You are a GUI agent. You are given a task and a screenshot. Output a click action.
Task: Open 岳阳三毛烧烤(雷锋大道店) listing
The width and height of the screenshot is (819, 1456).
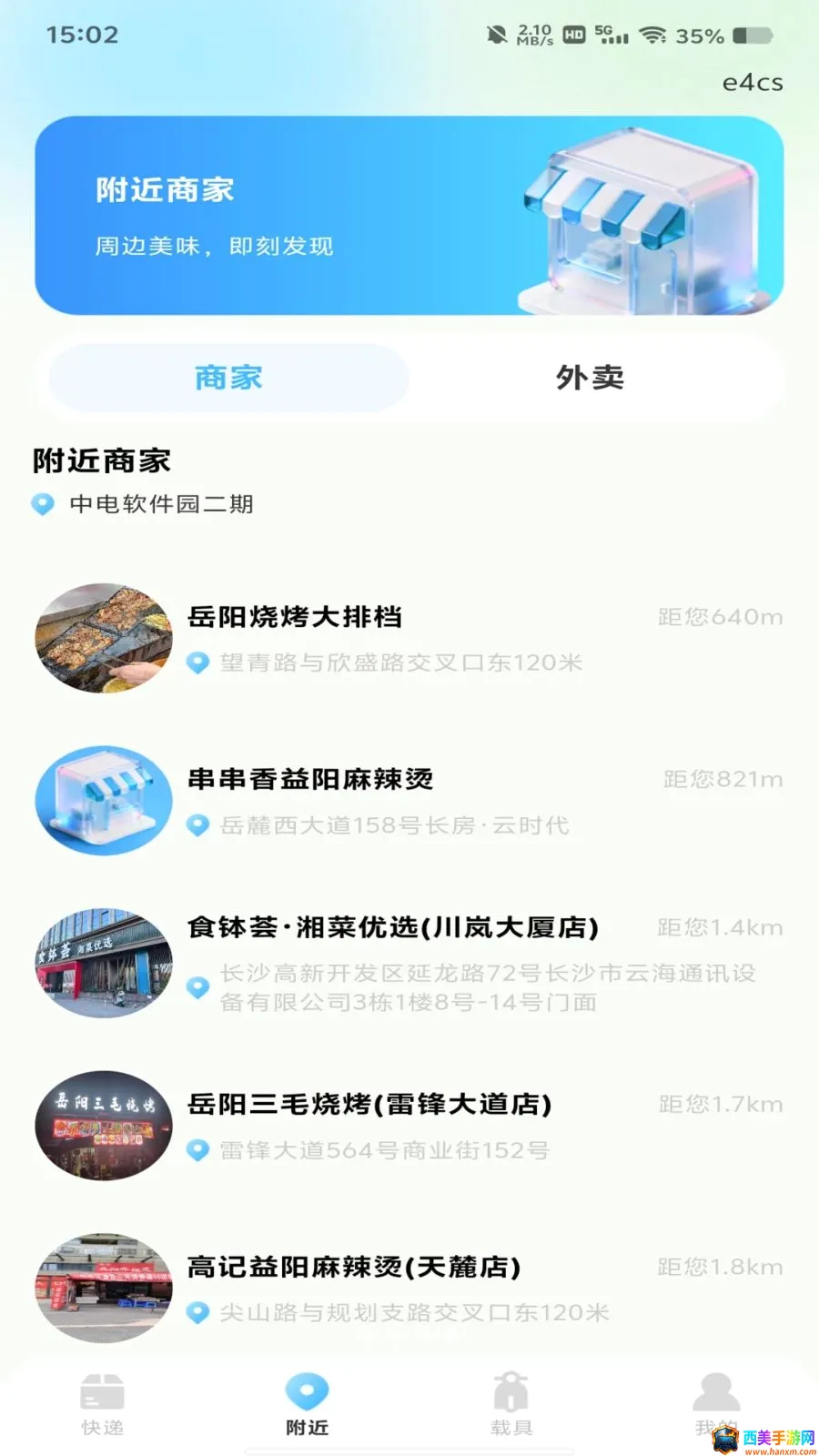click(409, 1126)
